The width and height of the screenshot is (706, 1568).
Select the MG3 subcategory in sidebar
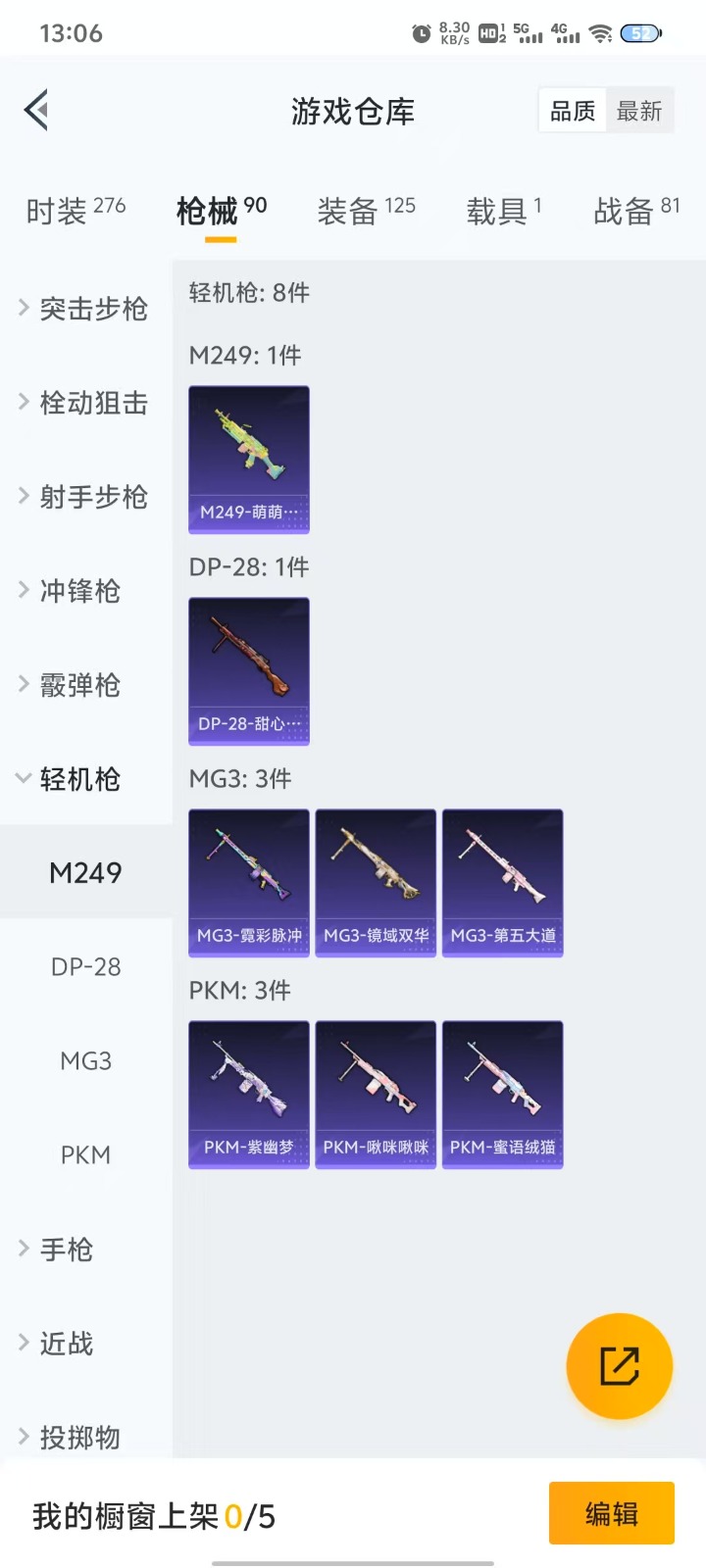(85, 1060)
